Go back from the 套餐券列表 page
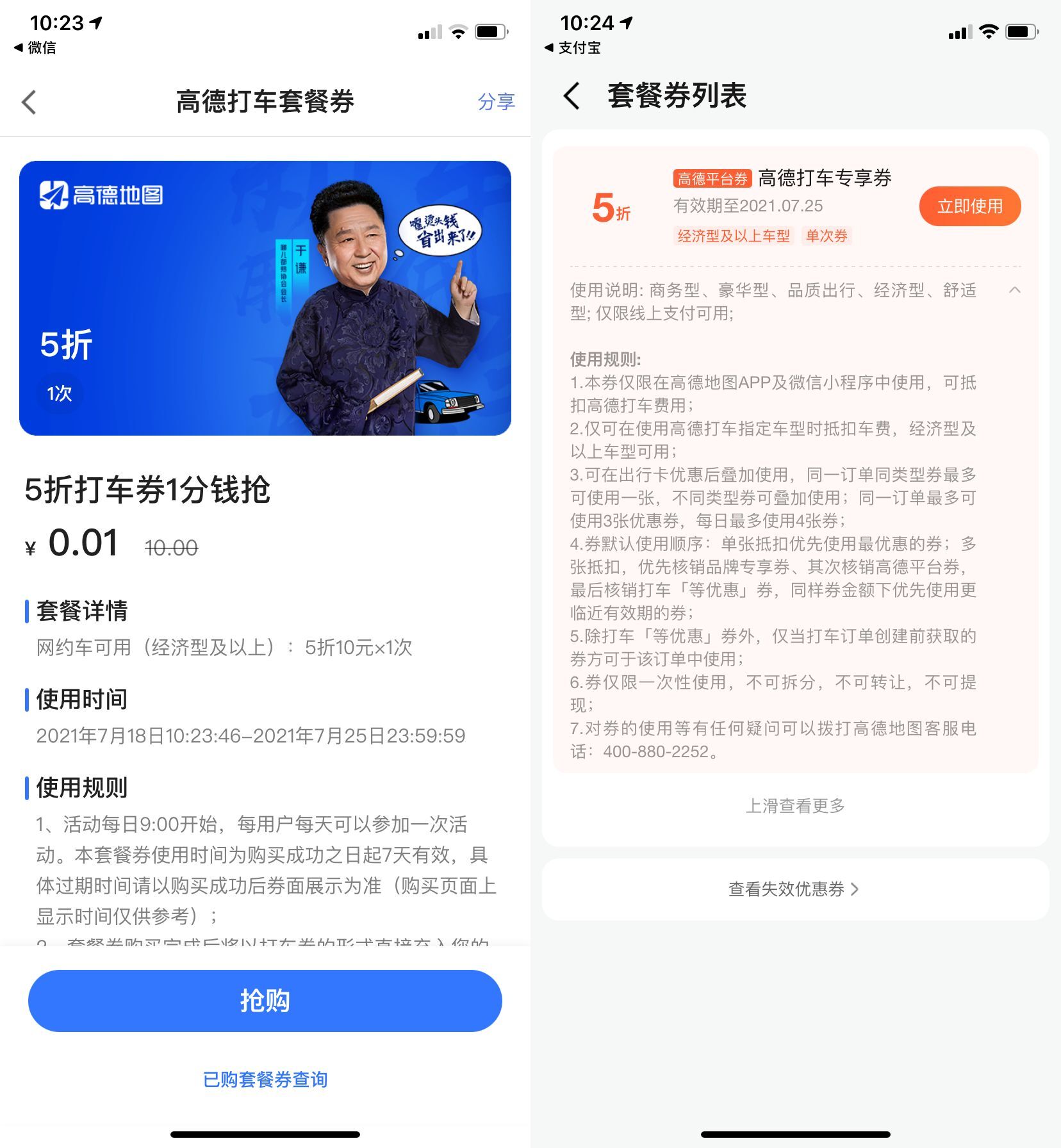This screenshot has height=1148, width=1061. (x=572, y=96)
